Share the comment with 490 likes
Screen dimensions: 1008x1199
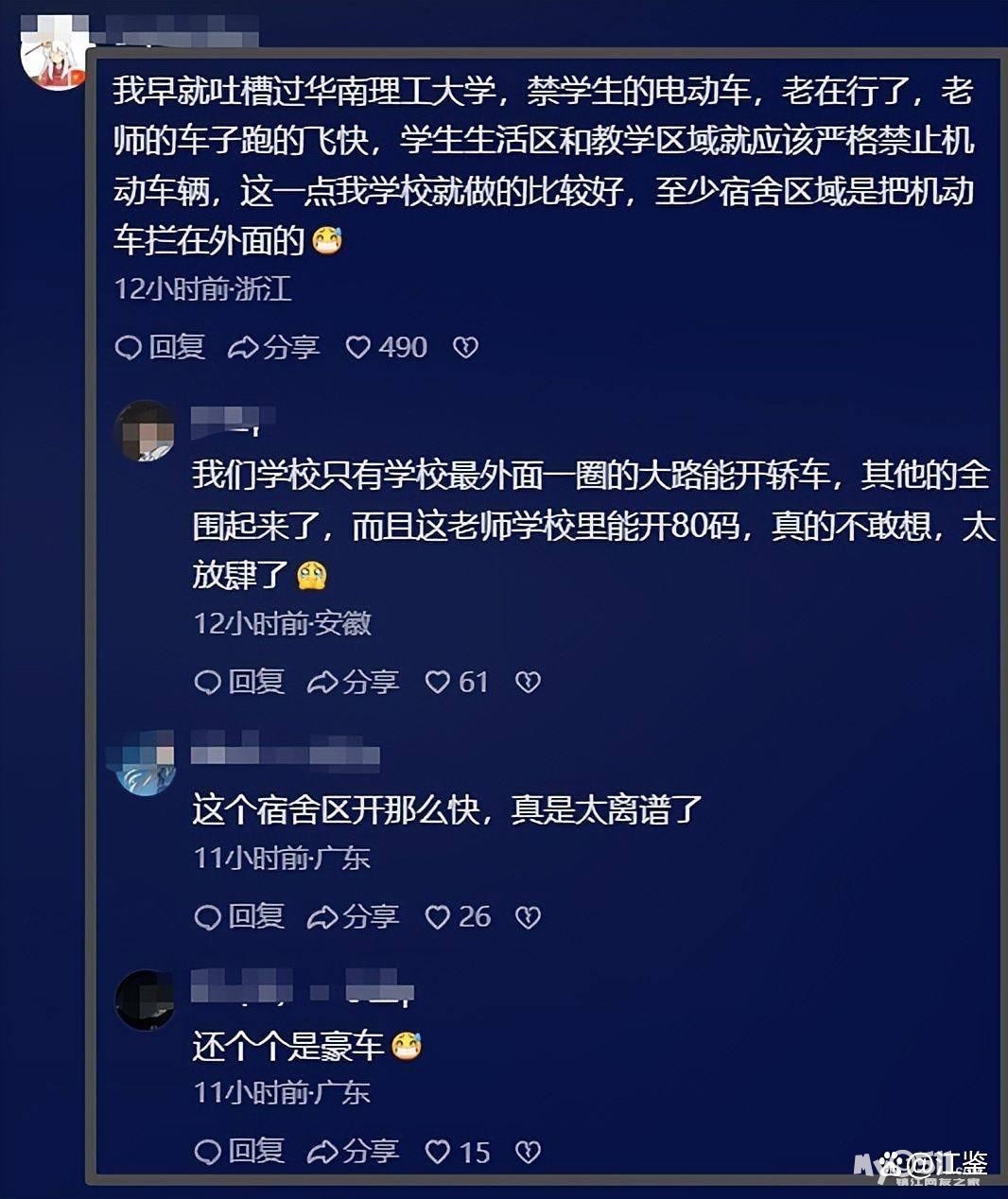[273, 347]
